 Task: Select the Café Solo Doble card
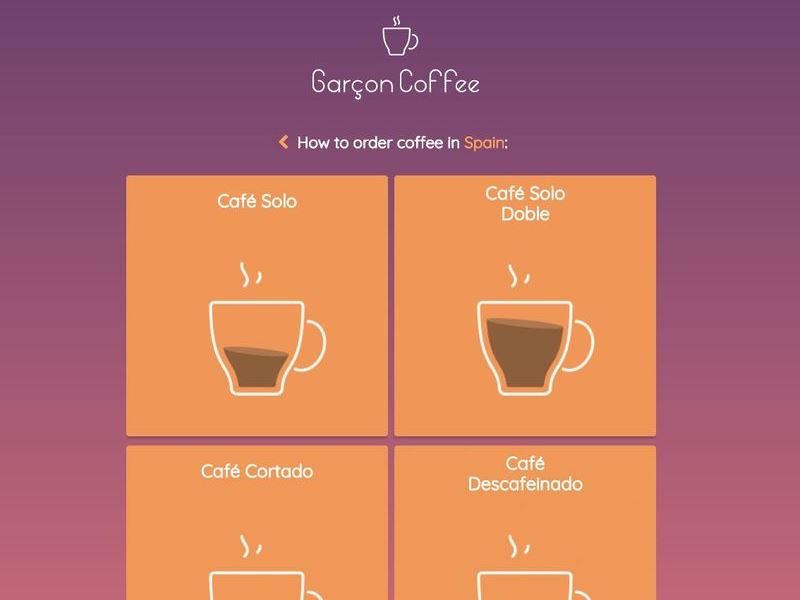[525, 305]
